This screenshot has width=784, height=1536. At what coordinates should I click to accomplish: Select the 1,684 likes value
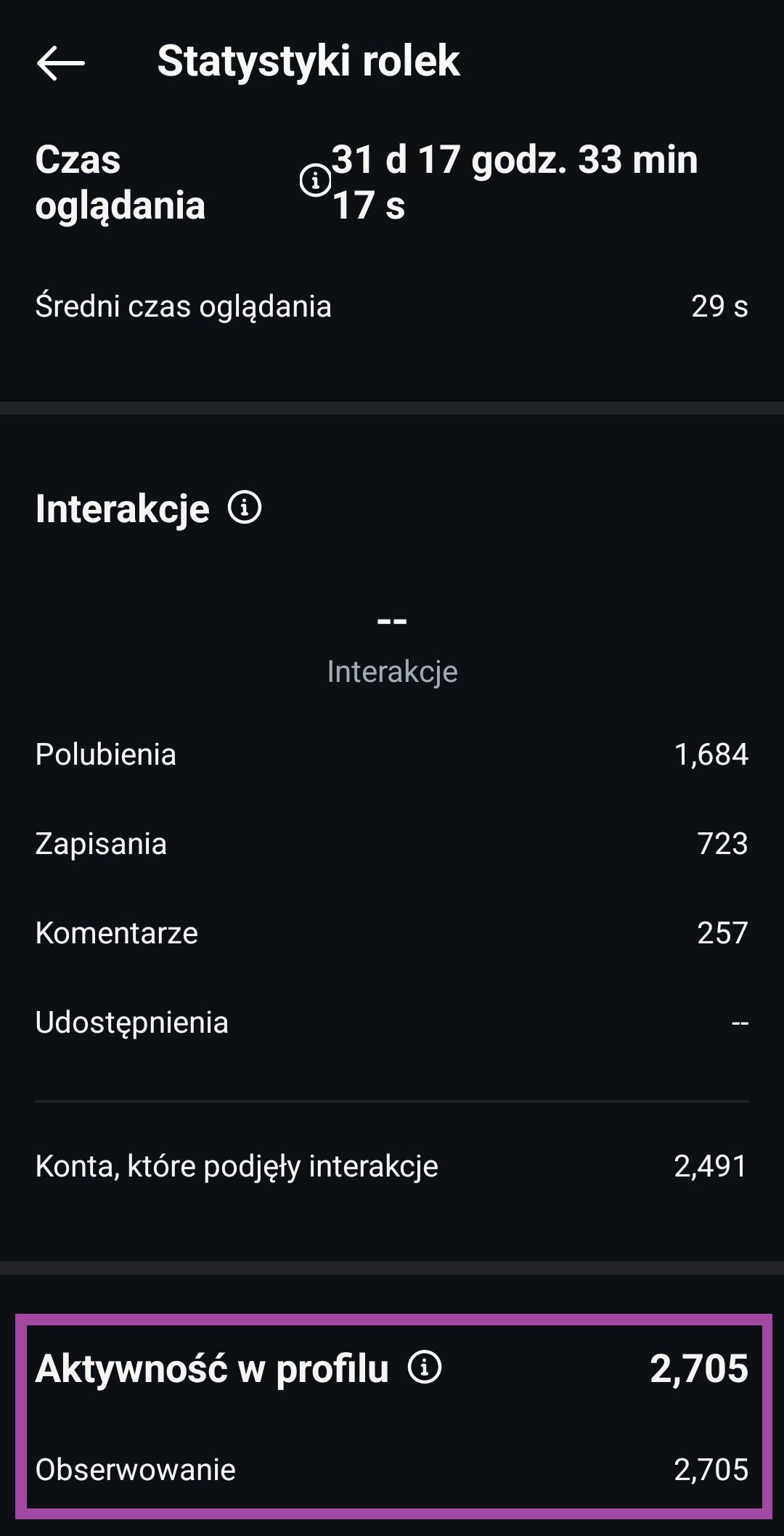tap(712, 755)
